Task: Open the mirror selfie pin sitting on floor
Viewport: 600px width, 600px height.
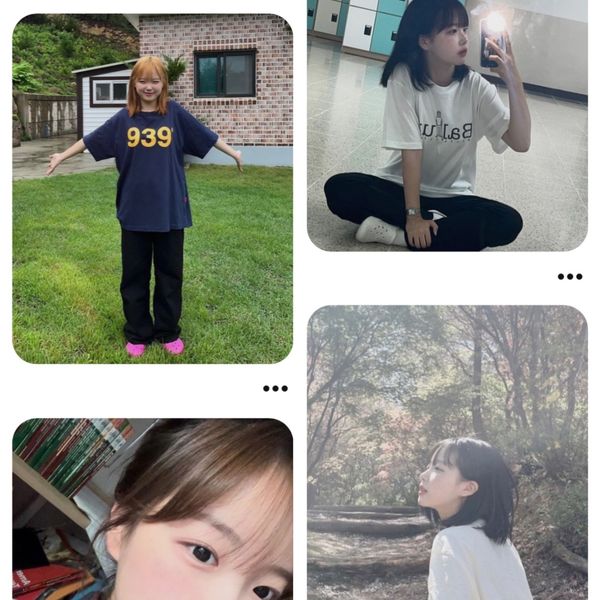Action: 447,125
